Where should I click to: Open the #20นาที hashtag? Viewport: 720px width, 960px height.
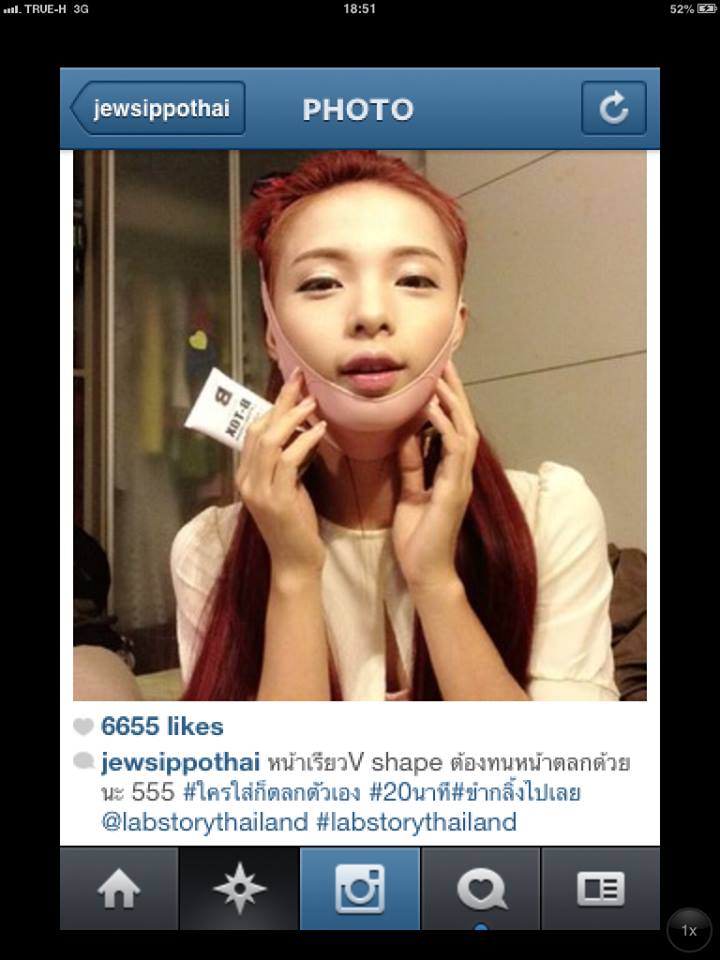pos(406,793)
